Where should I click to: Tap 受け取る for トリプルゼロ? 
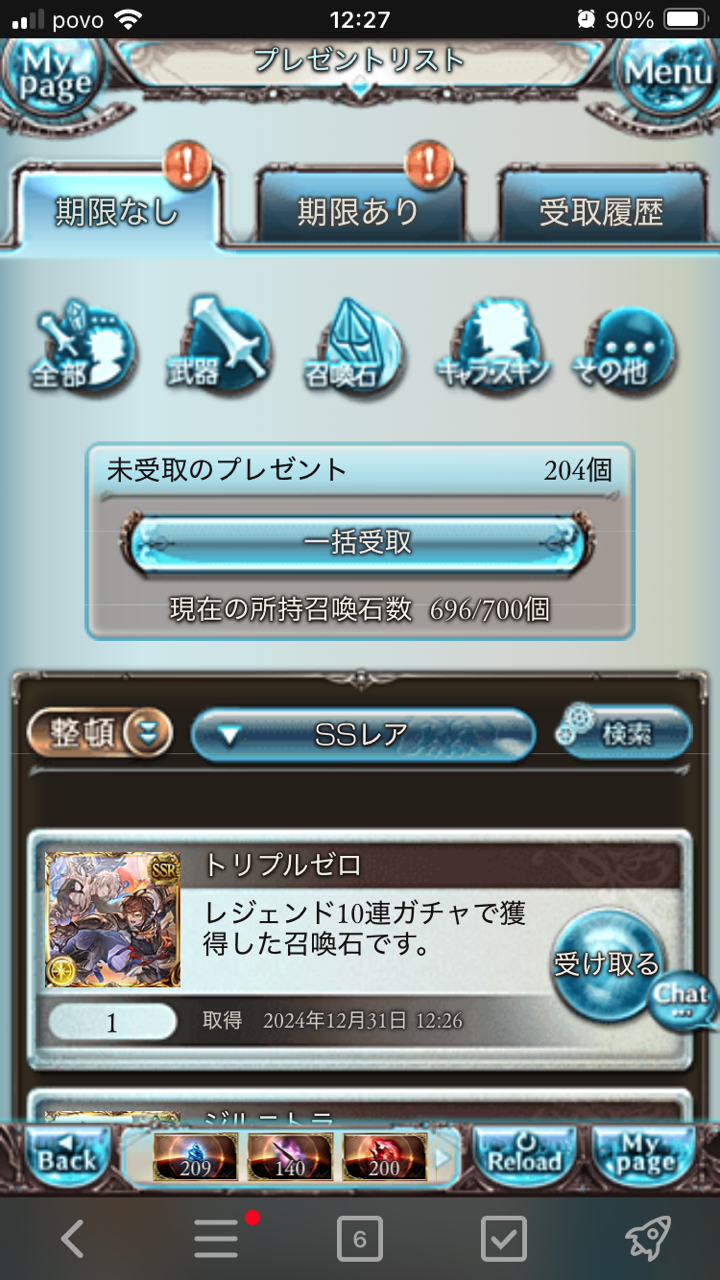[x=606, y=963]
